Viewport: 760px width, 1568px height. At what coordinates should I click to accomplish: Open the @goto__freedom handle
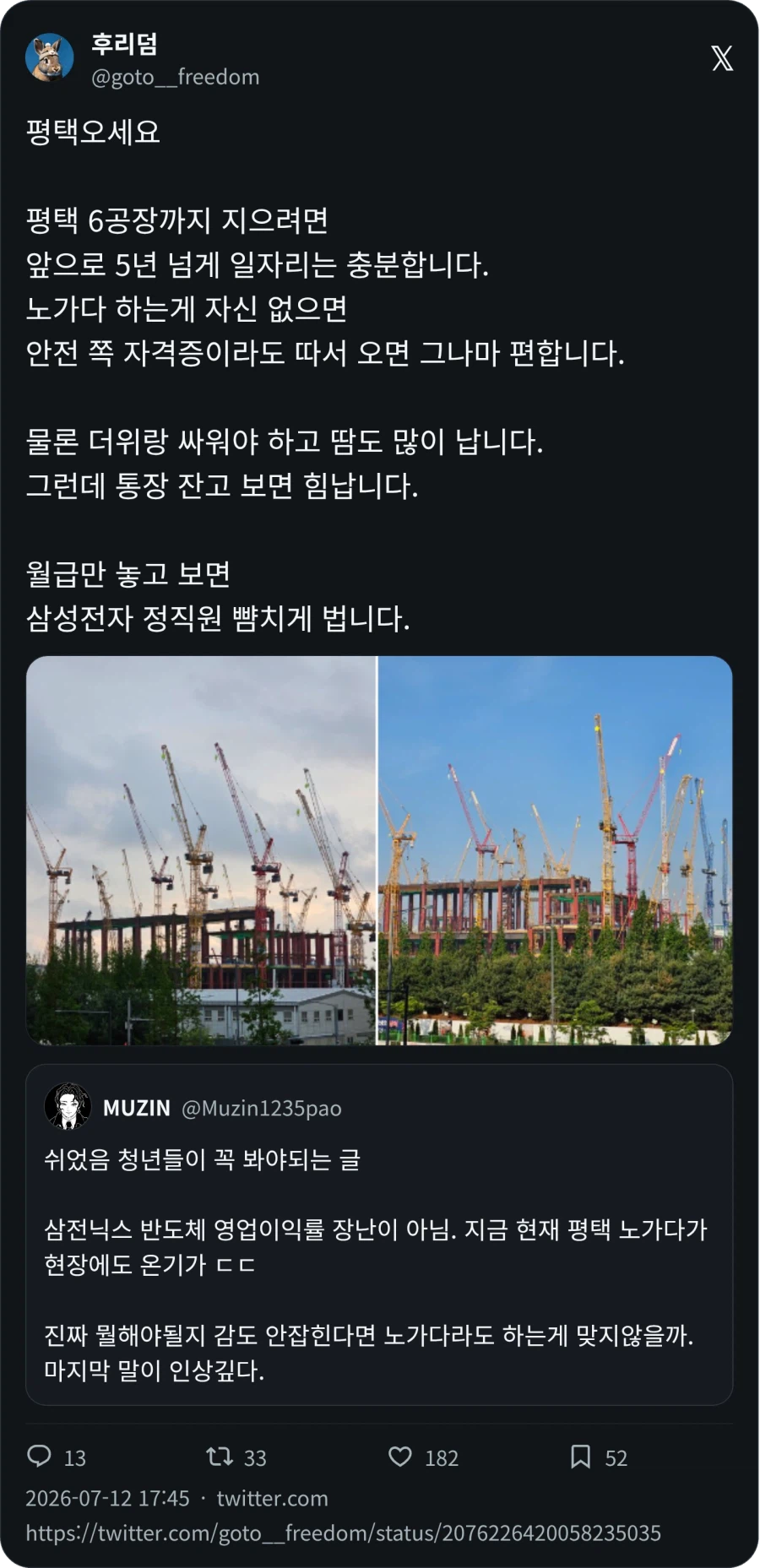click(x=176, y=77)
